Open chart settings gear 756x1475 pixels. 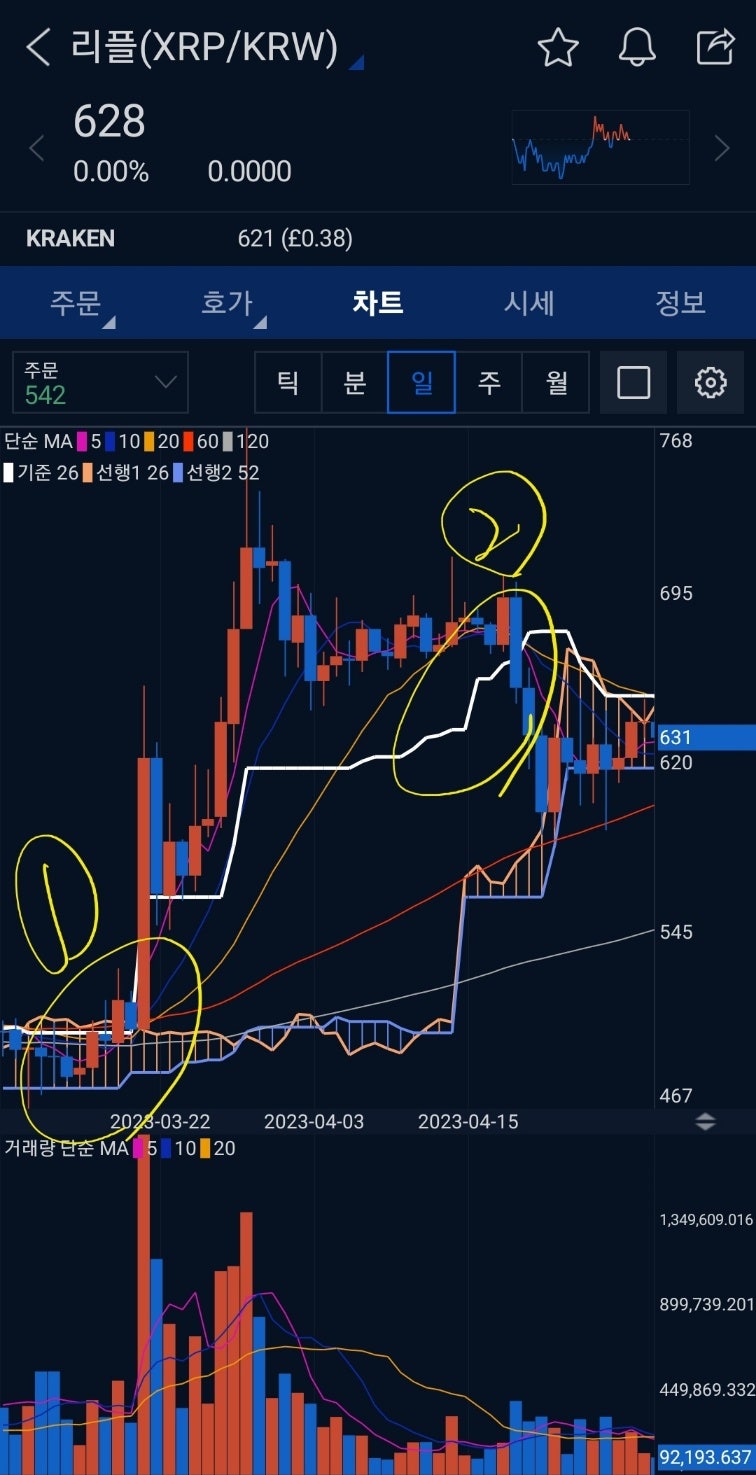(x=710, y=382)
